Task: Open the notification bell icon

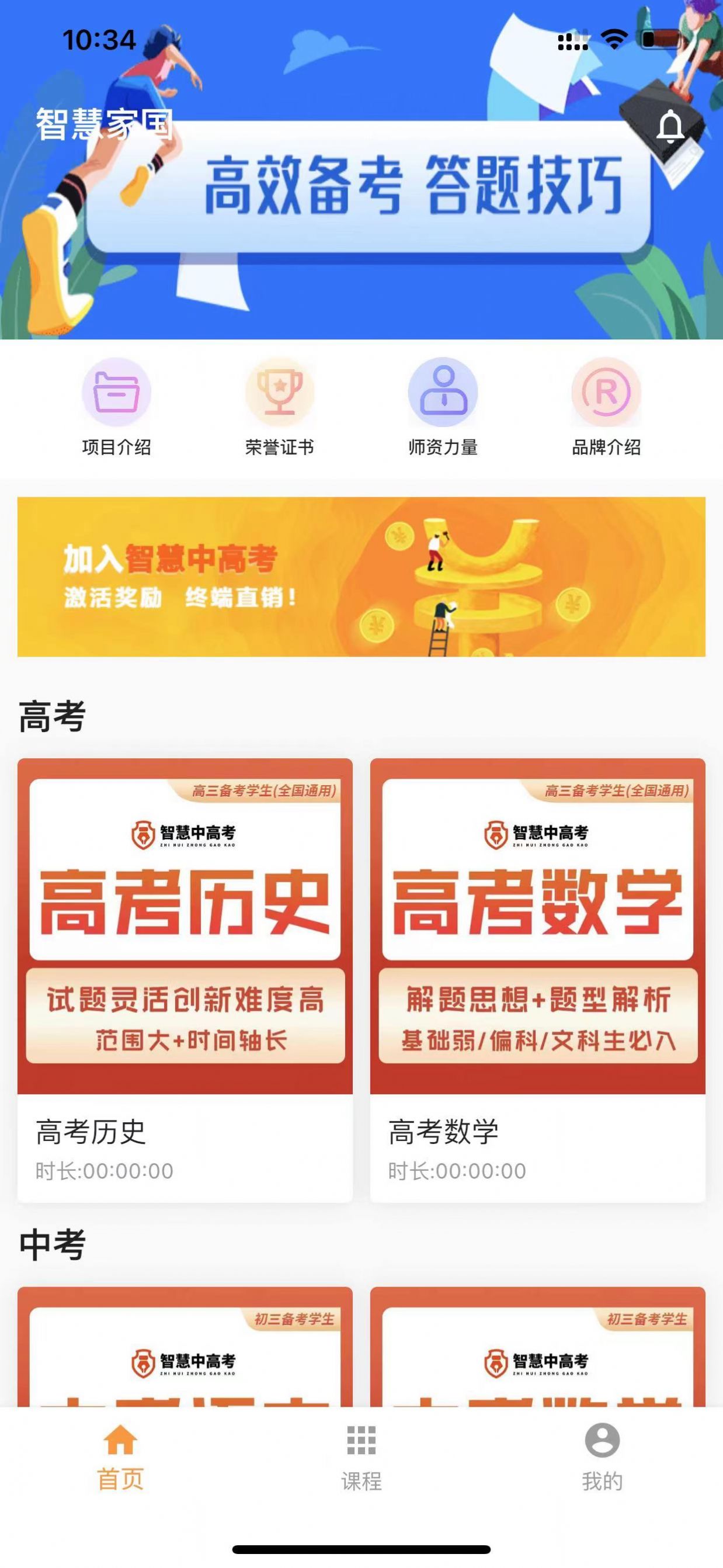Action: 670,126
